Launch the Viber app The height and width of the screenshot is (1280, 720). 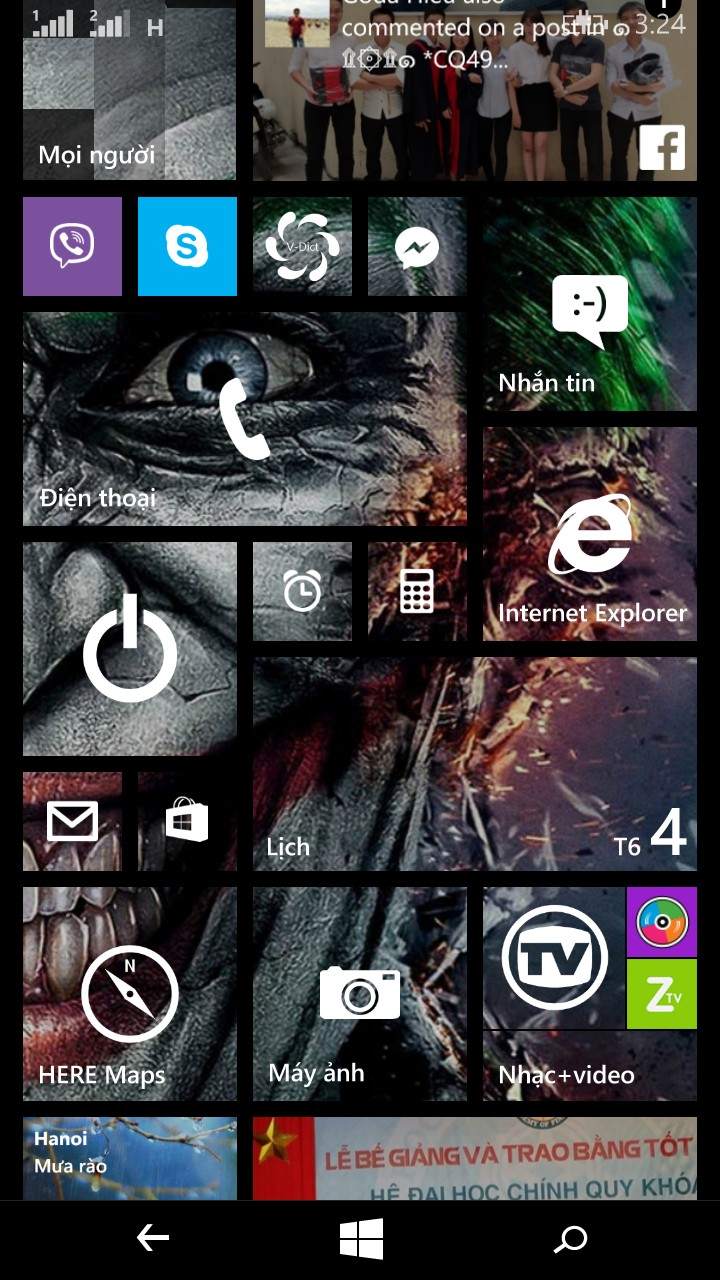coord(72,246)
